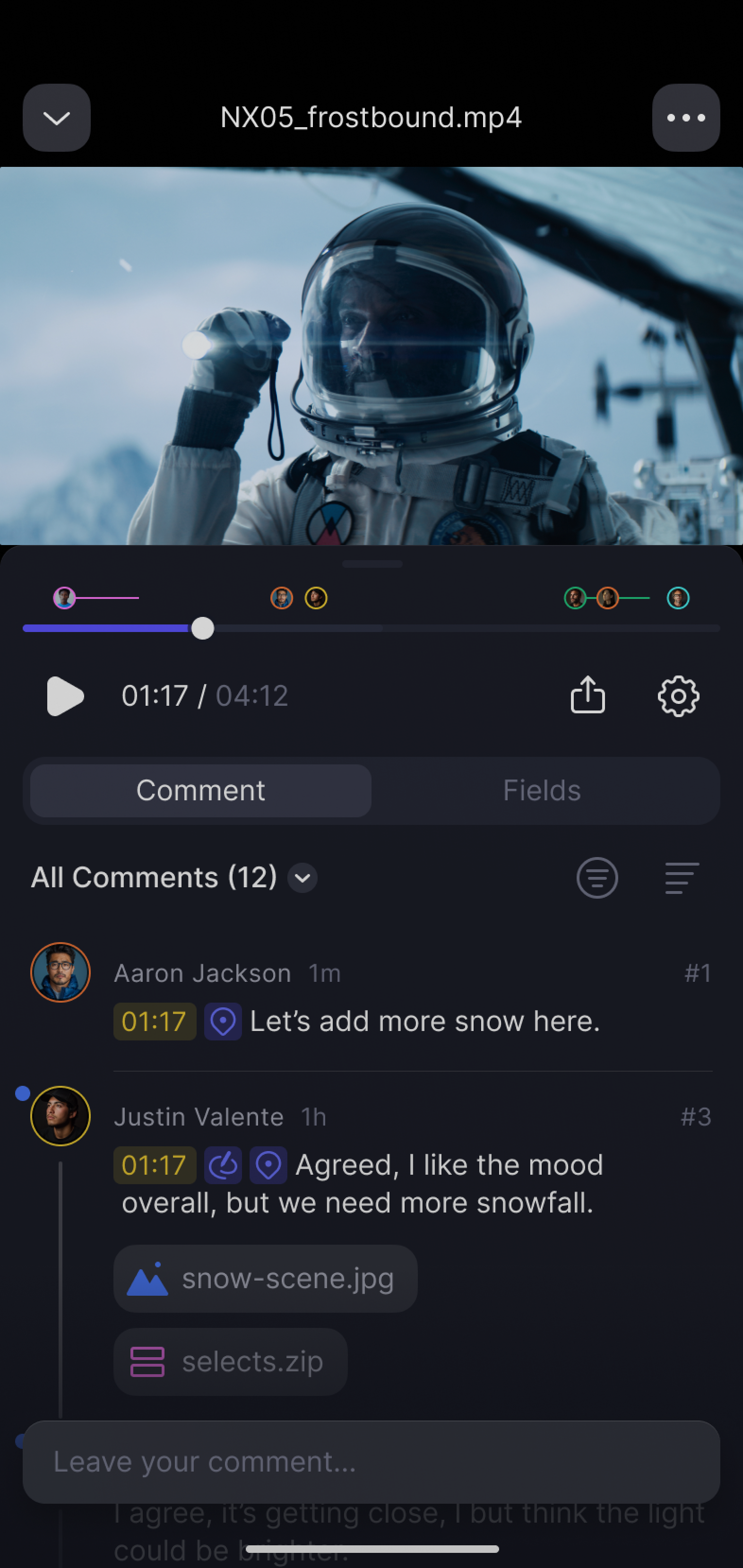Tap the playback scrubber handle
This screenshot has width=743, height=1568.
pyautogui.click(x=203, y=628)
